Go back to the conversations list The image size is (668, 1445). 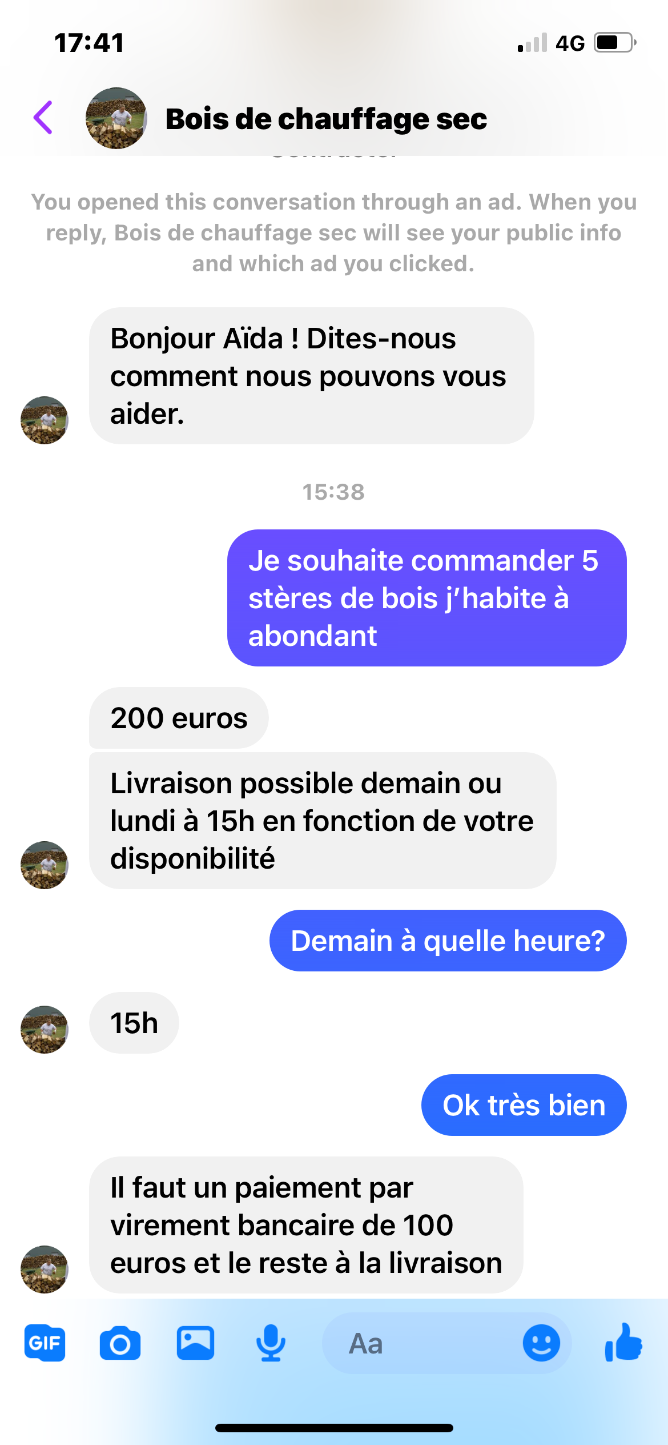(x=43, y=118)
